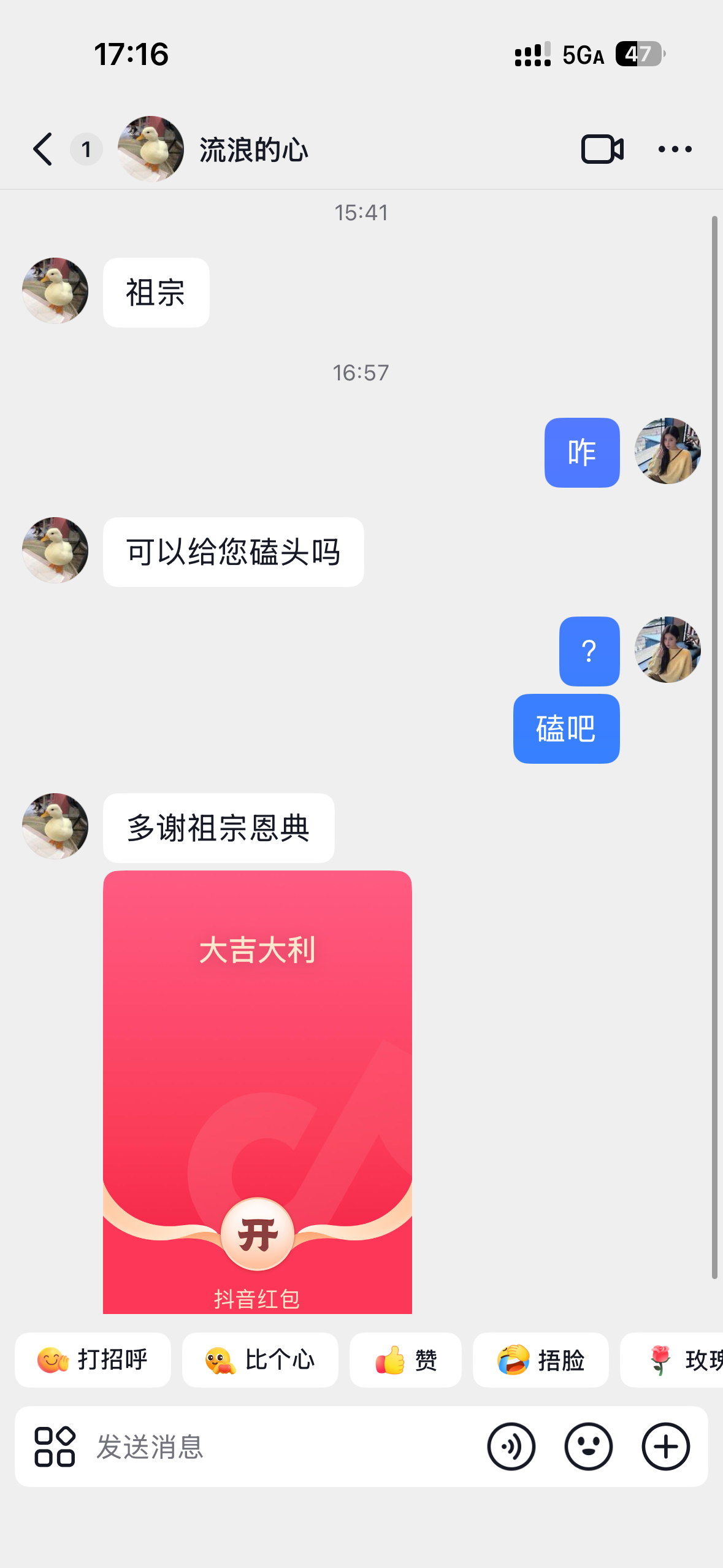Send the 赞 thumbs-up reaction
This screenshot has height=1568, width=723.
[x=405, y=1360]
